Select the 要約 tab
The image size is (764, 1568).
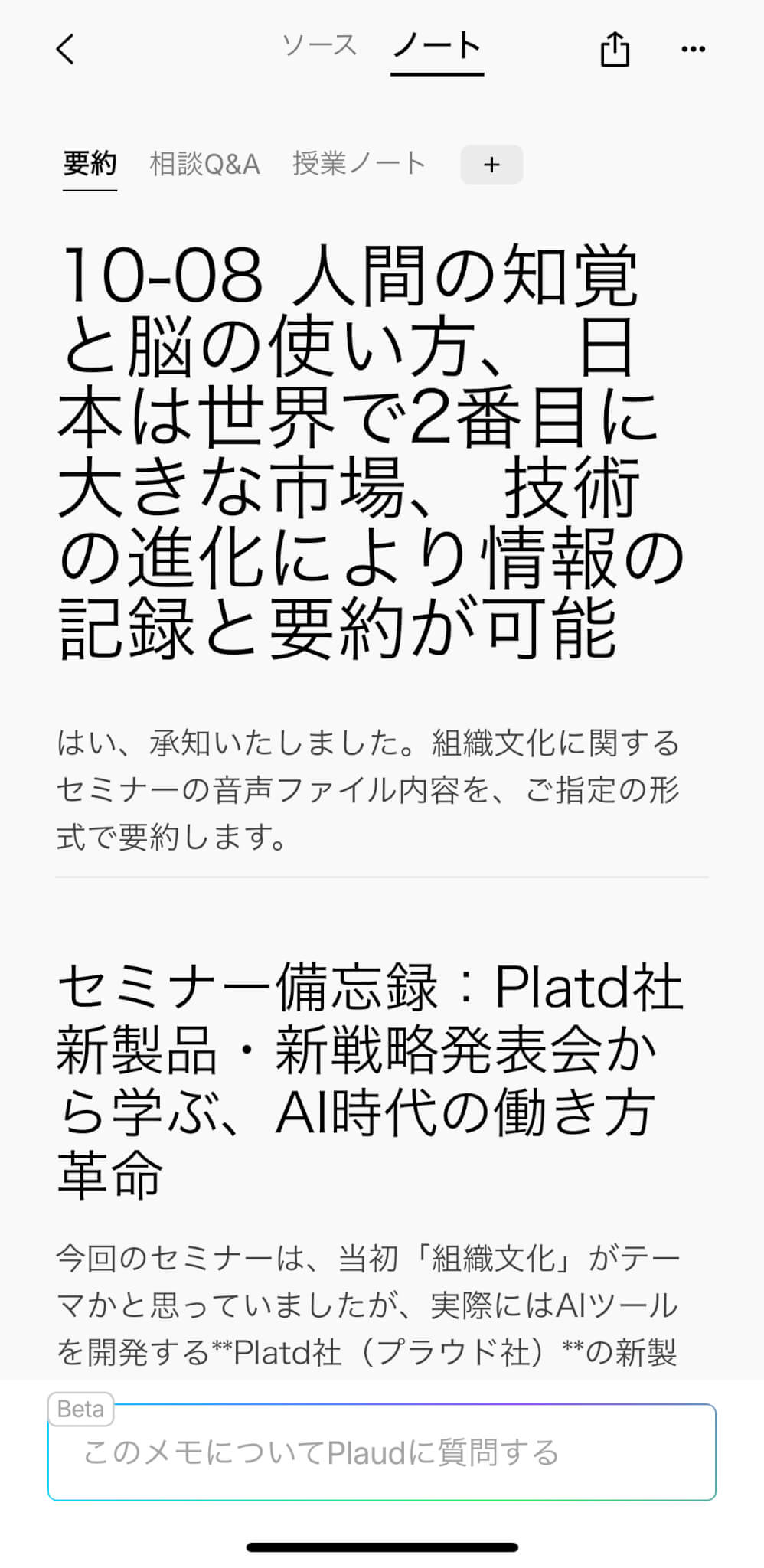(x=90, y=164)
